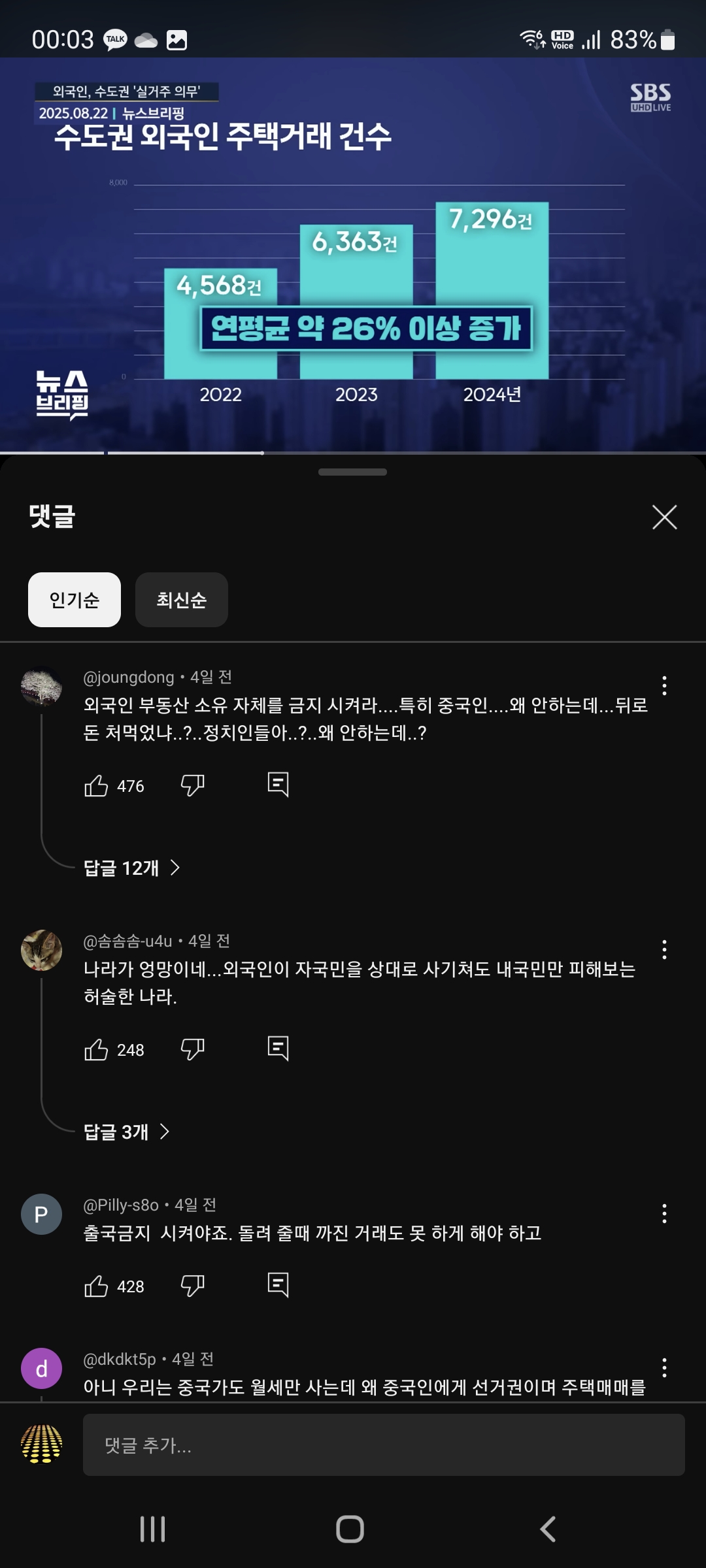This screenshot has height=1568, width=706.
Task: Open options menu for @dkdkt5p's comment
Action: [x=664, y=1367]
